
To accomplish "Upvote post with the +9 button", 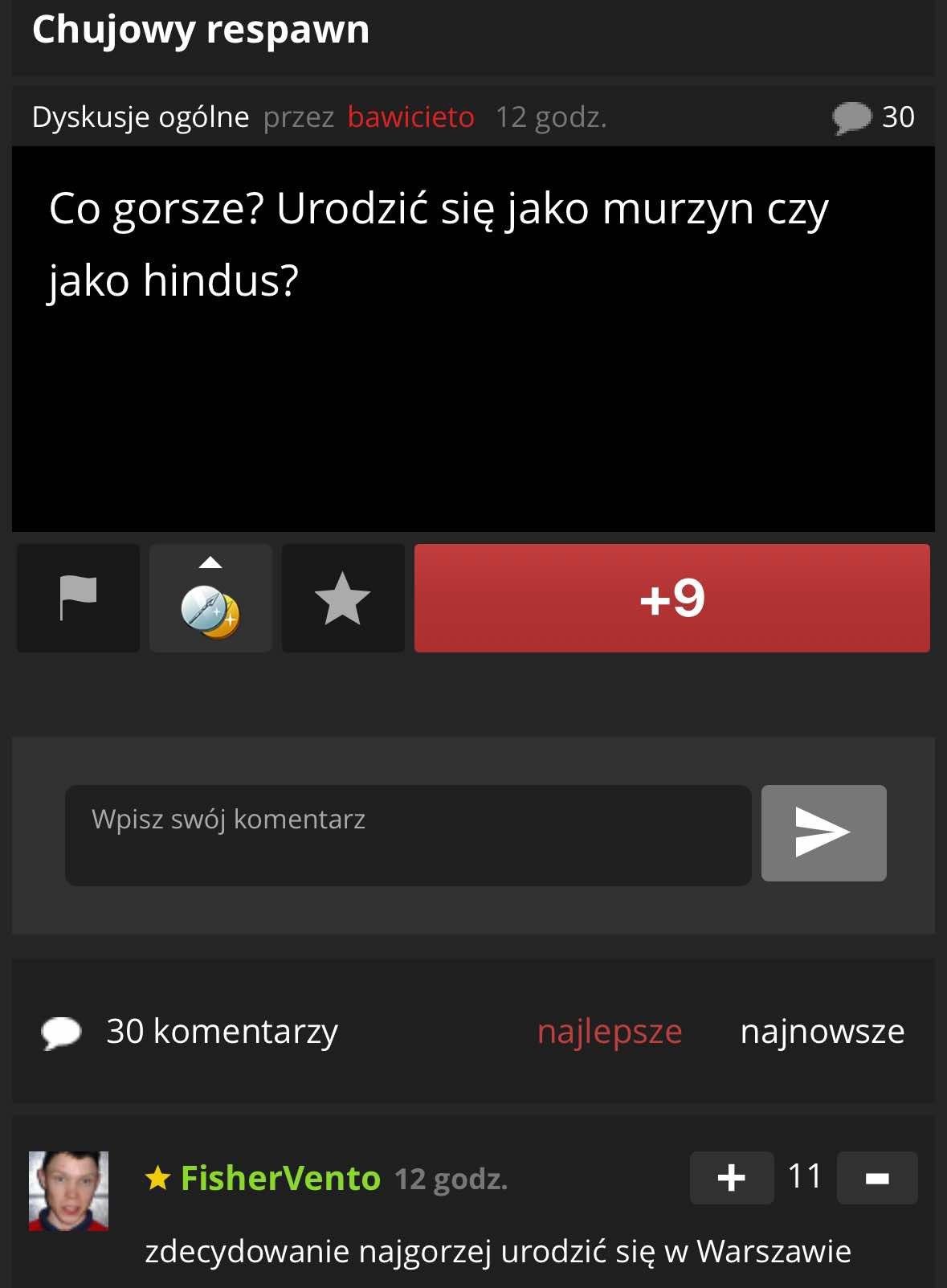I will point(671,598).
